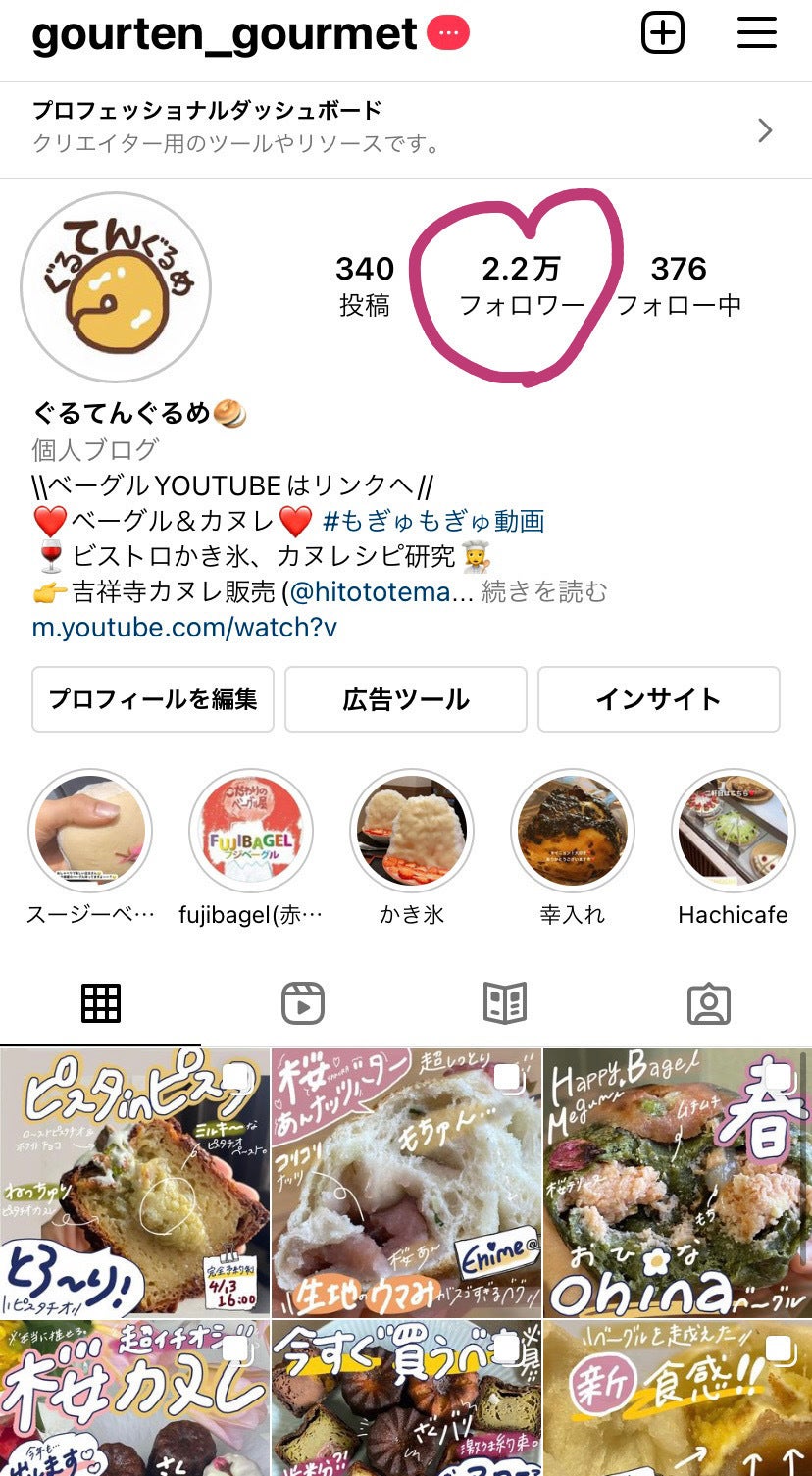Image resolution: width=812 pixels, height=1476 pixels.
Task: Switch to the Reels tab
Action: [x=303, y=1003]
